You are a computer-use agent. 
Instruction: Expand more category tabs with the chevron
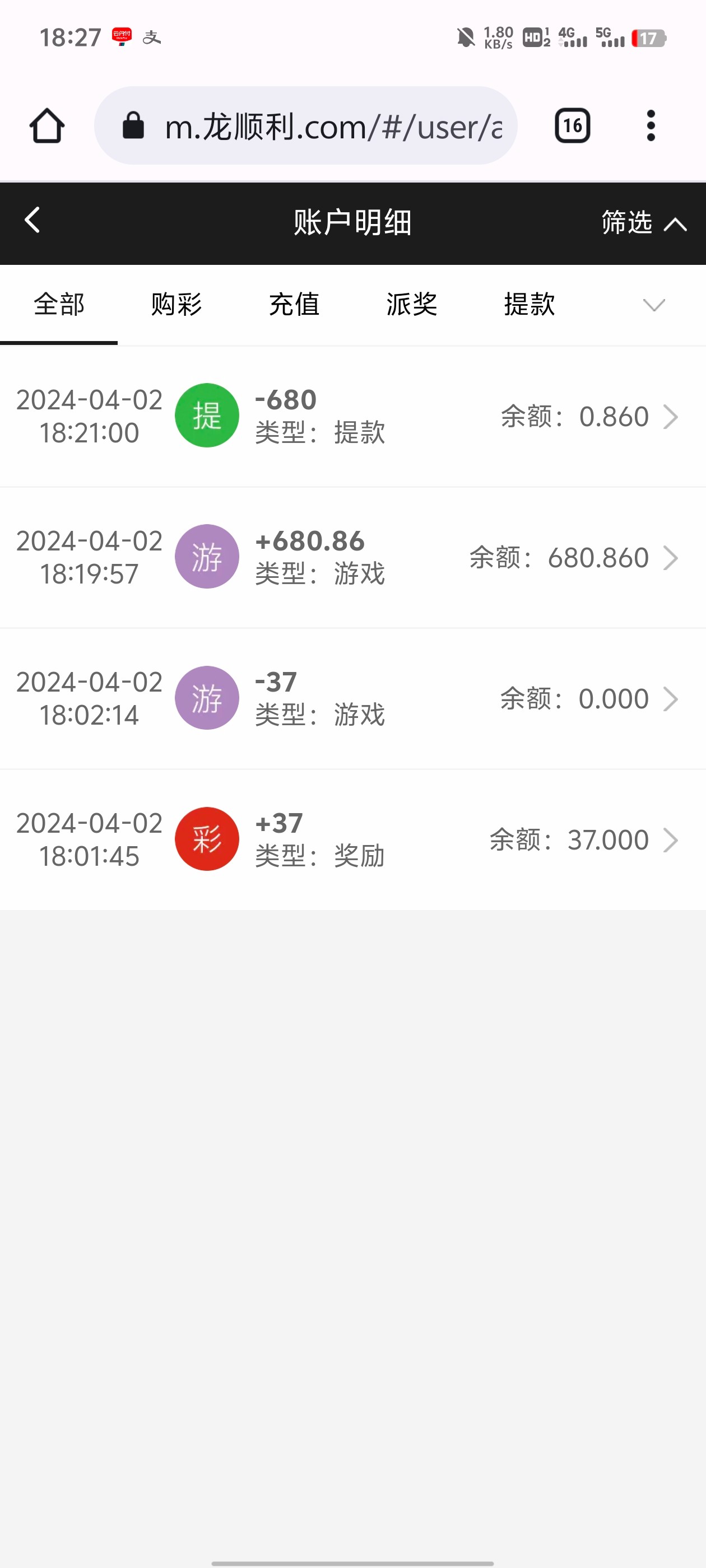654,305
